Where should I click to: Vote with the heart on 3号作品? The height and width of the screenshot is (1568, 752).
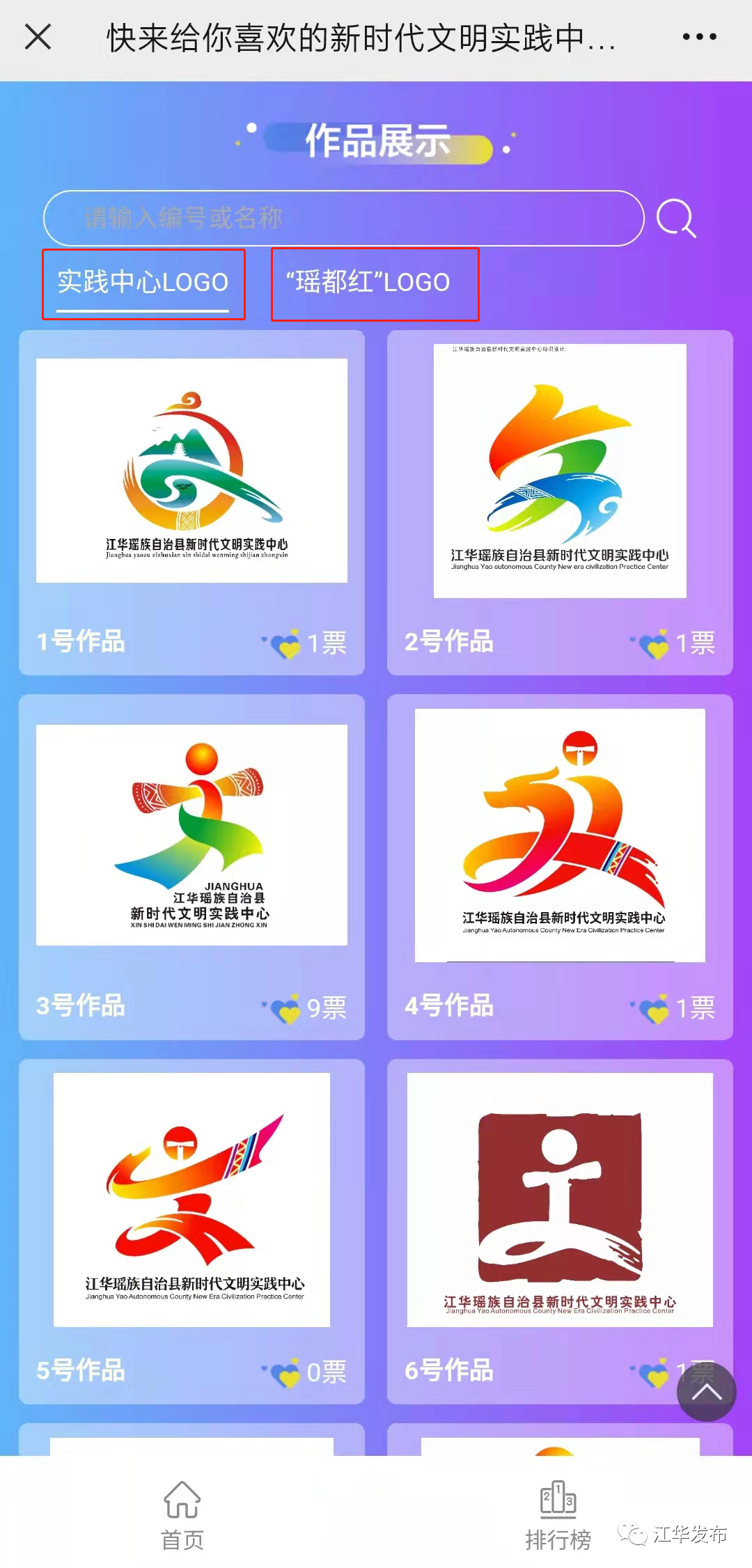point(285,1009)
